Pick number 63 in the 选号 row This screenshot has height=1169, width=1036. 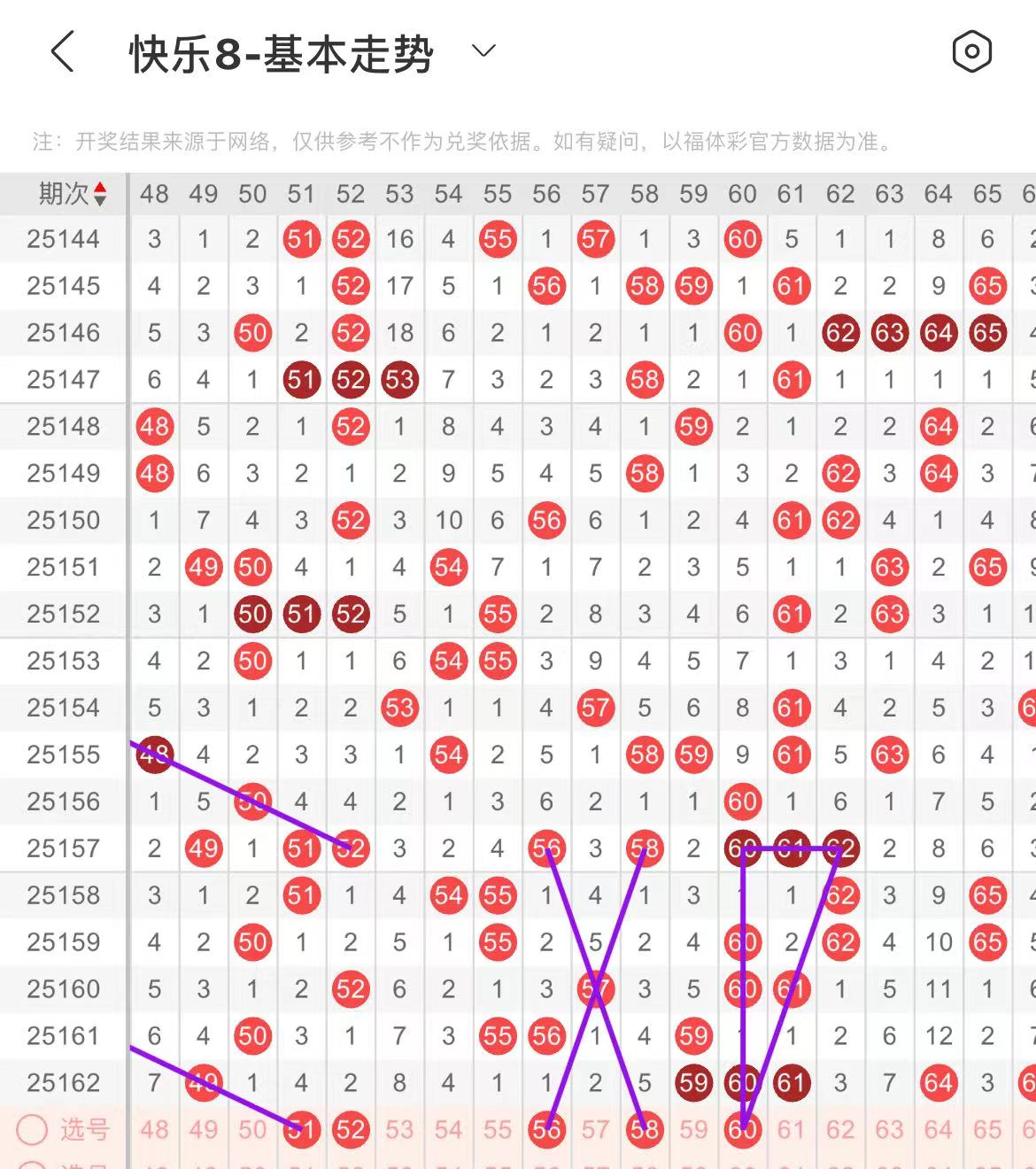pos(889,1130)
